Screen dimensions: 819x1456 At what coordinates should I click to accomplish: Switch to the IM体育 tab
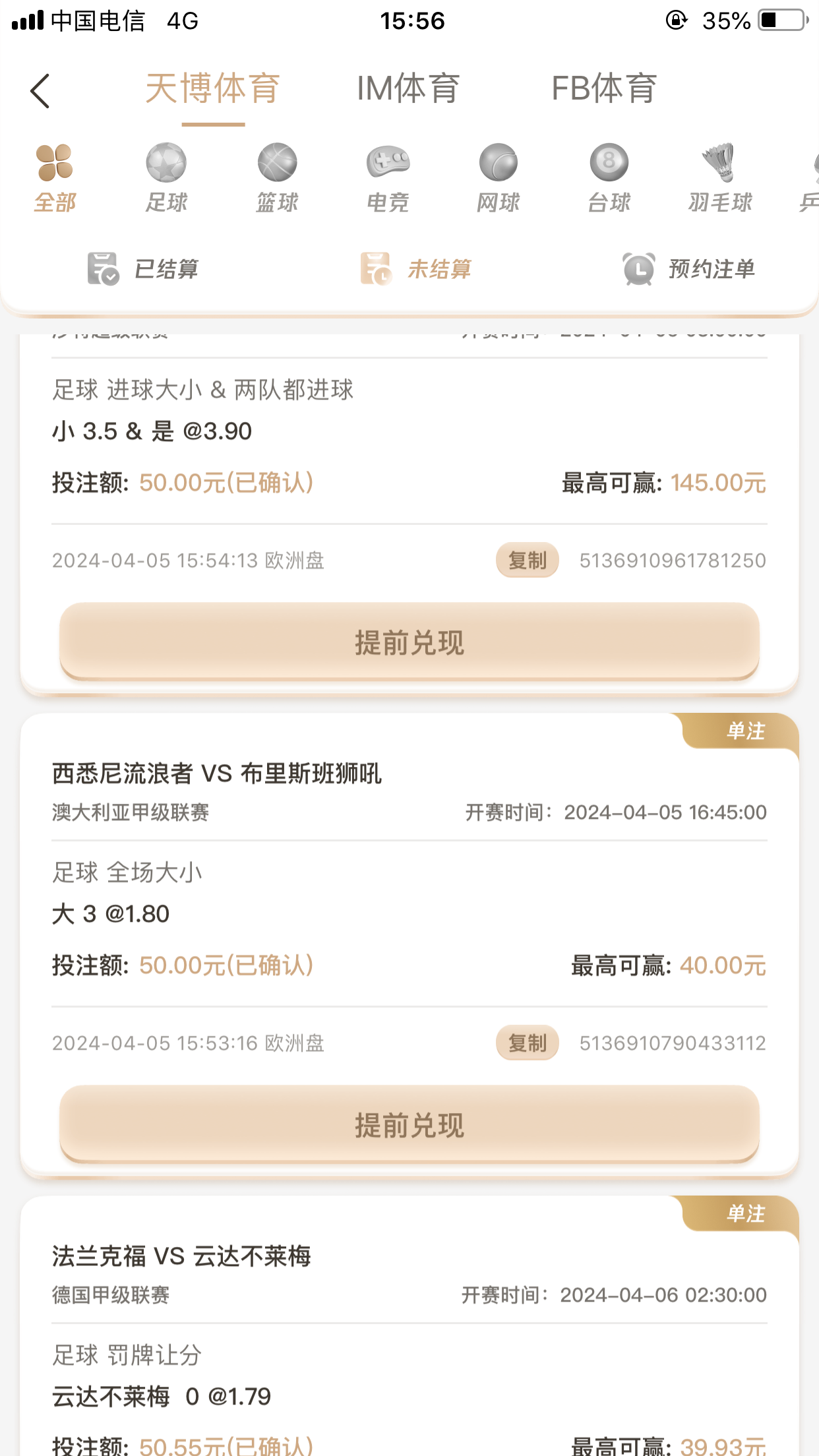[408, 88]
